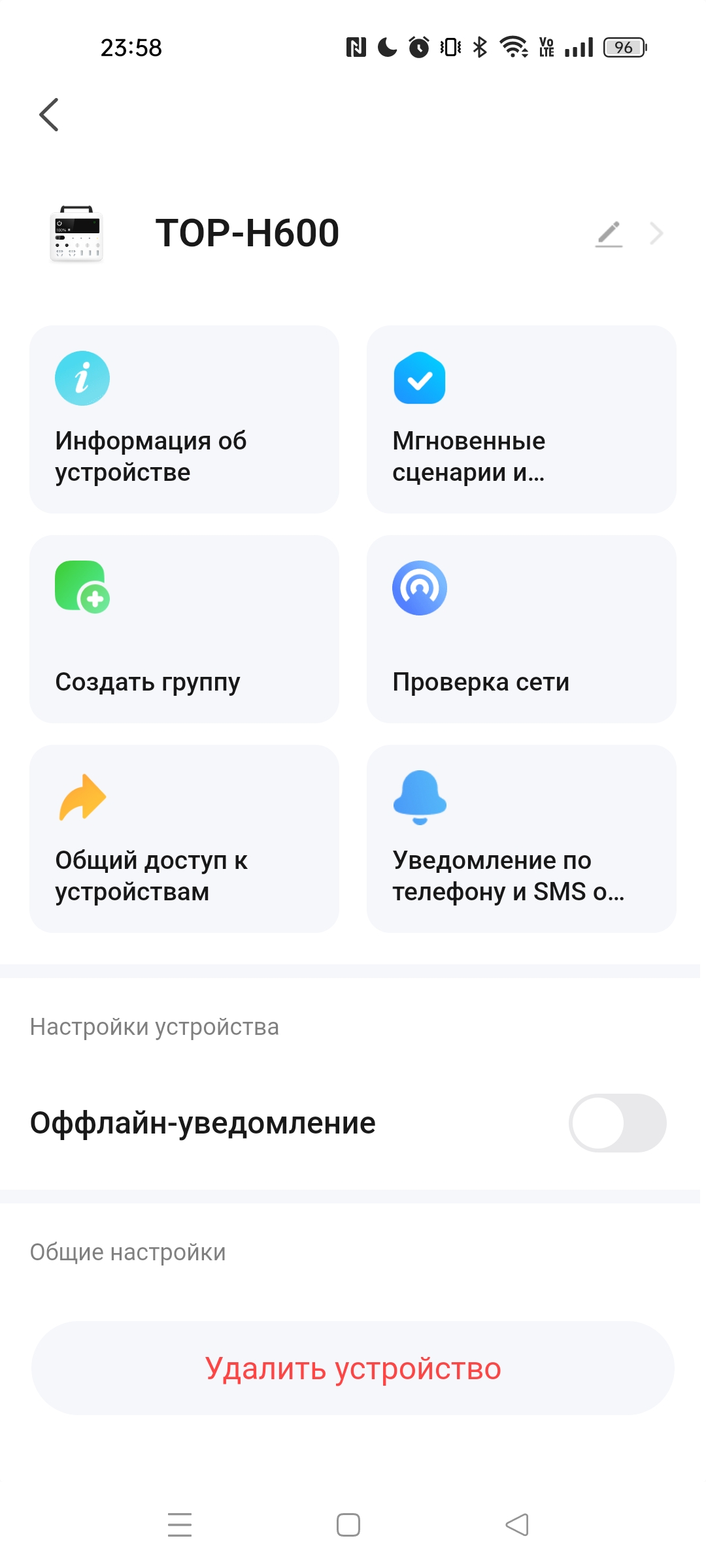The image size is (706, 1568).
Task: Select Создать группу card
Action: pyautogui.click(x=184, y=629)
